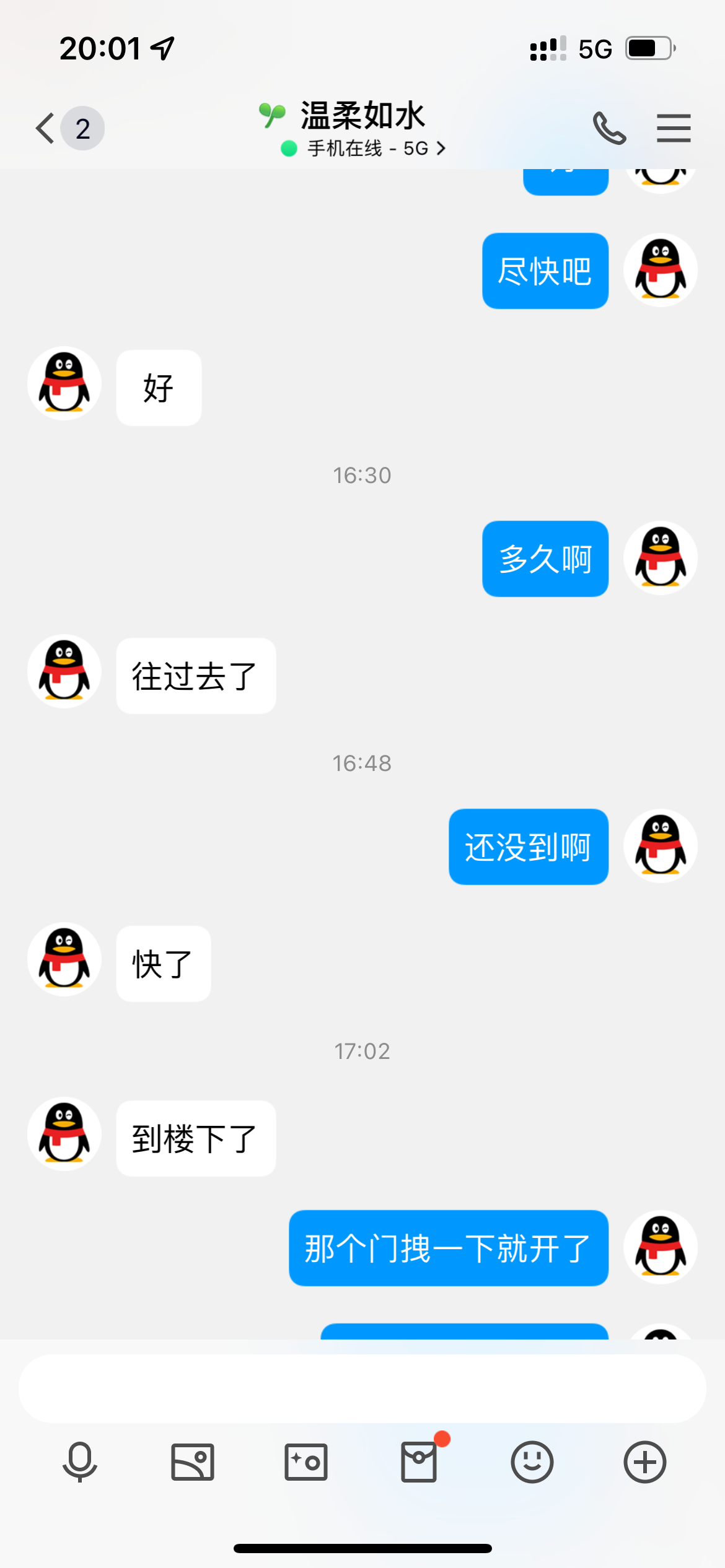
Task: Tap the contact's penguin avatar beside 好
Action: click(64, 383)
